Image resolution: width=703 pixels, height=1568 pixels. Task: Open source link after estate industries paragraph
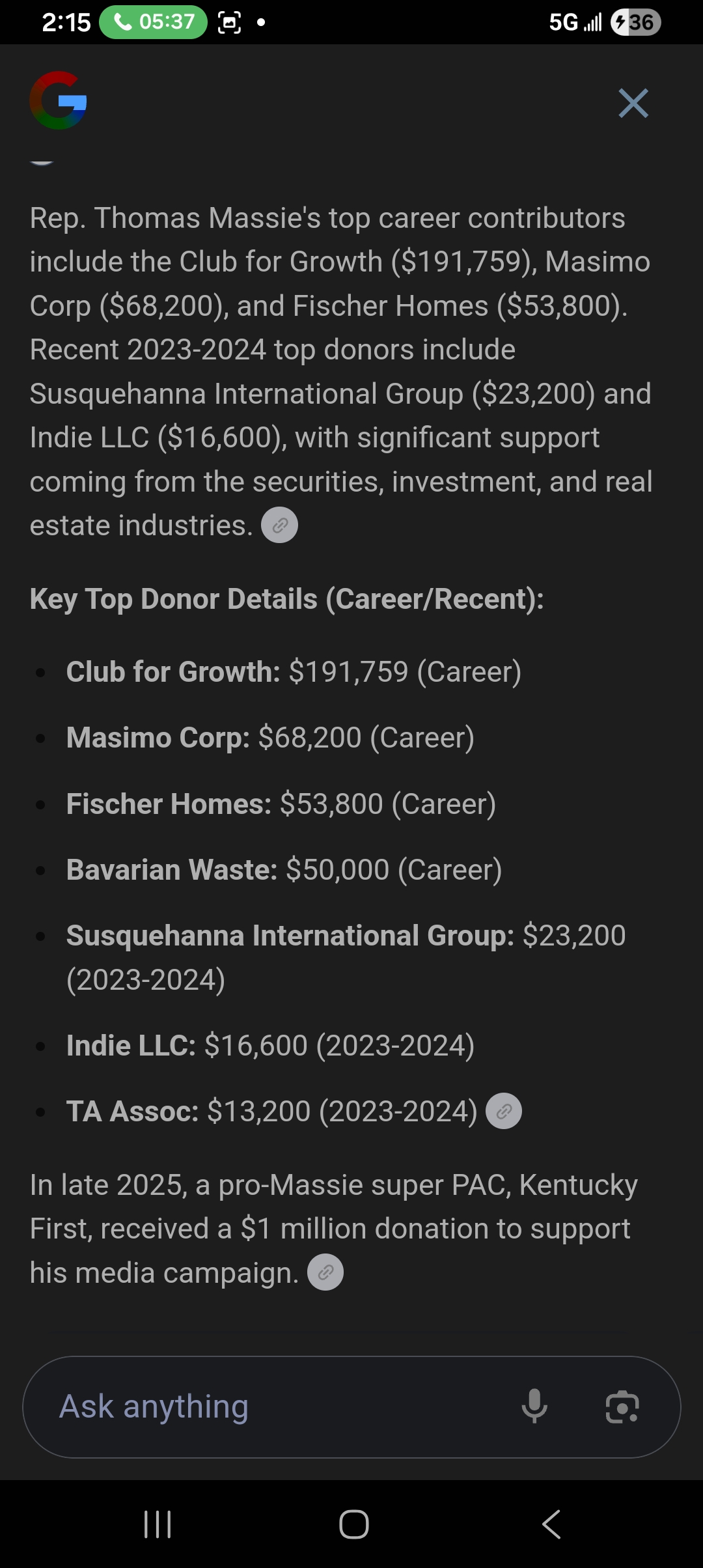pyautogui.click(x=279, y=525)
